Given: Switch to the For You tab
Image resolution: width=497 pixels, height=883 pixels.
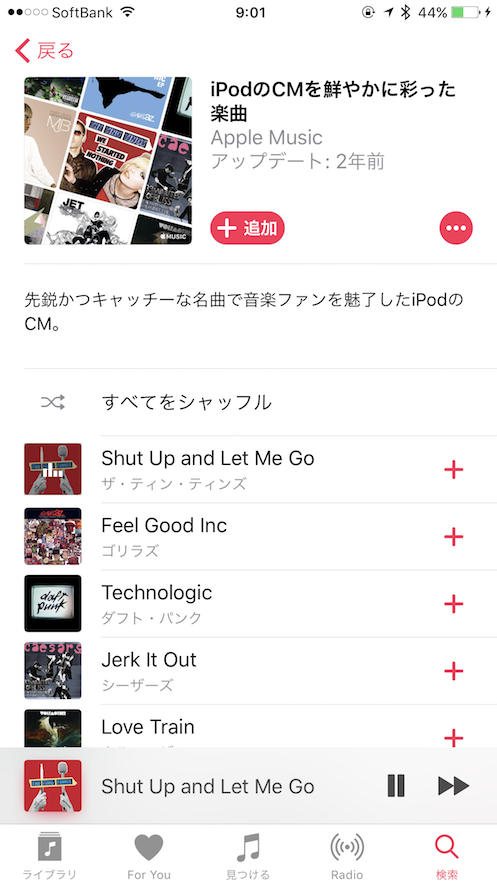Looking at the screenshot, I should pos(149,855).
